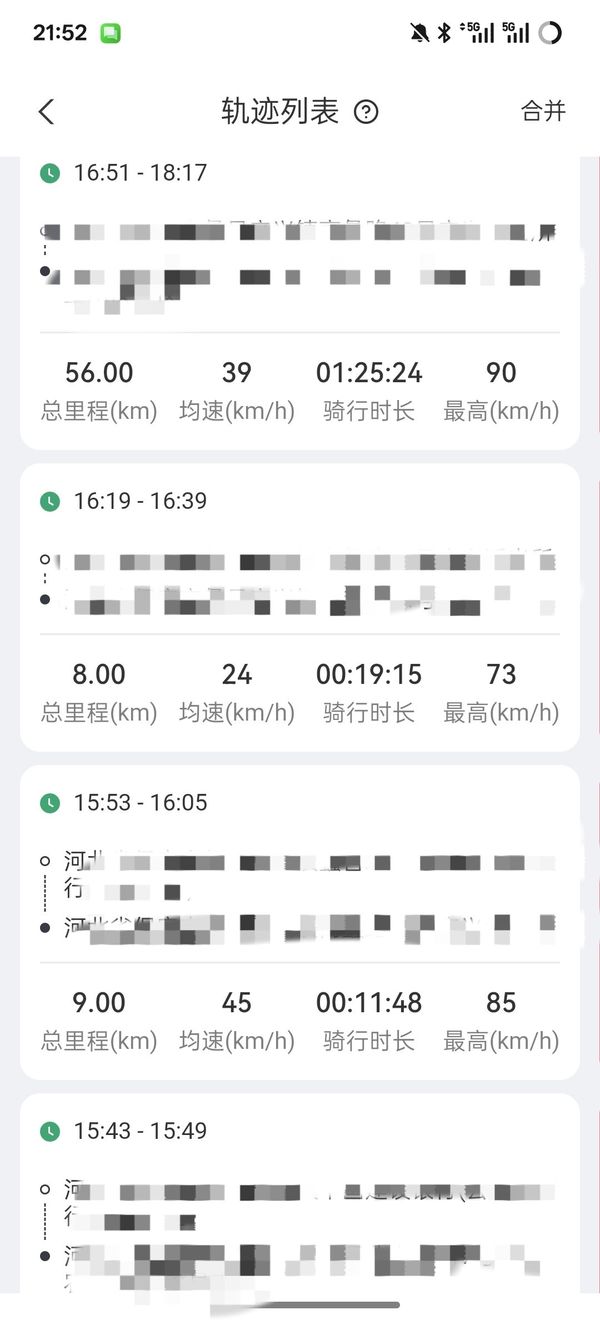
Task: View the 15:53 - 16:05 ride track
Action: click(x=300, y=920)
